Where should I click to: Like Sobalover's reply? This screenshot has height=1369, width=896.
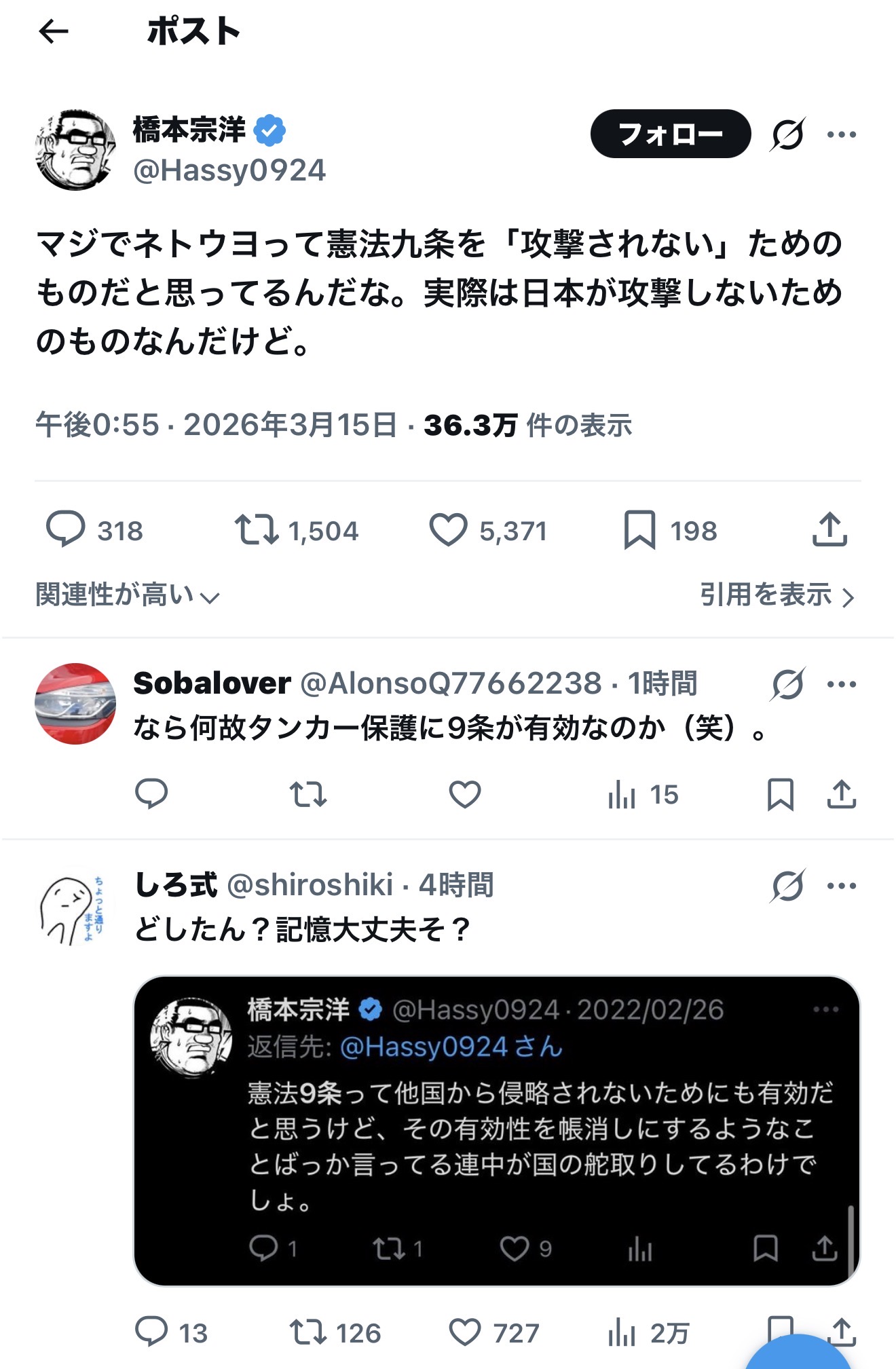(x=465, y=794)
